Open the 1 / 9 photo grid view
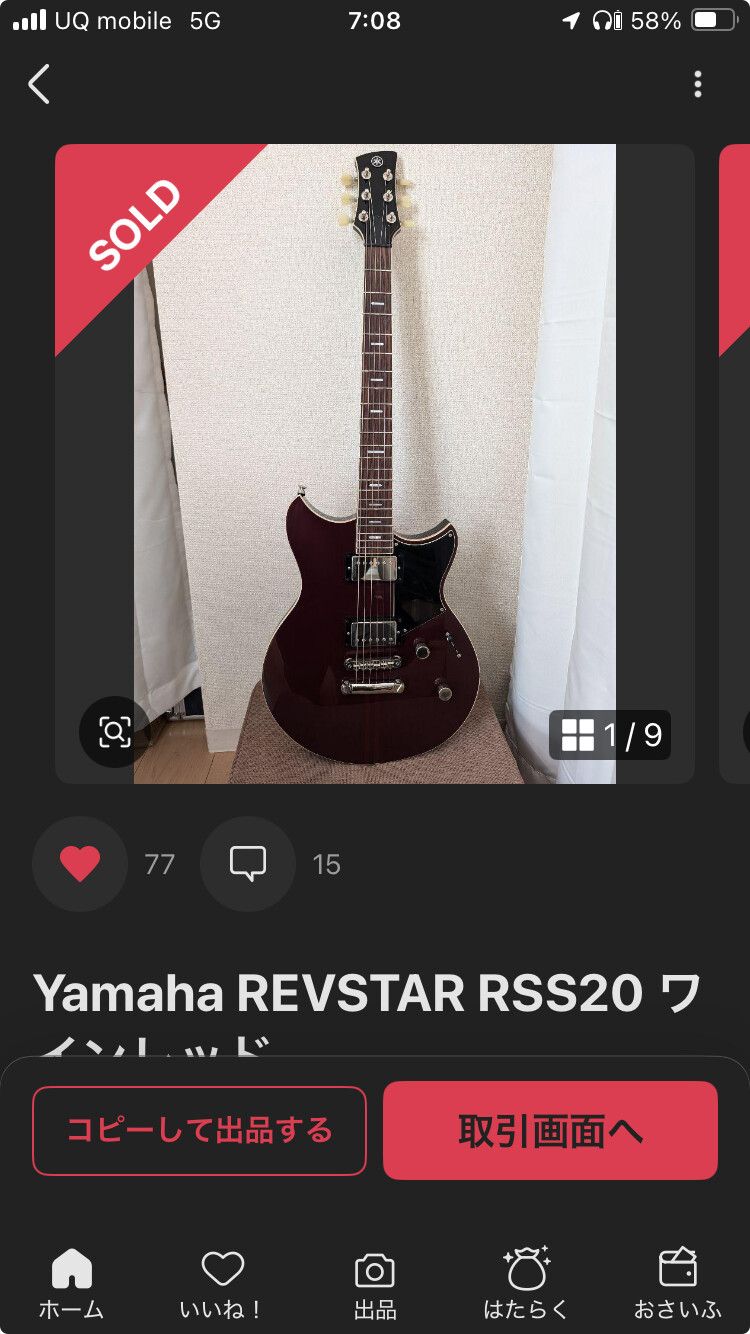The width and height of the screenshot is (750, 1334). click(x=610, y=736)
